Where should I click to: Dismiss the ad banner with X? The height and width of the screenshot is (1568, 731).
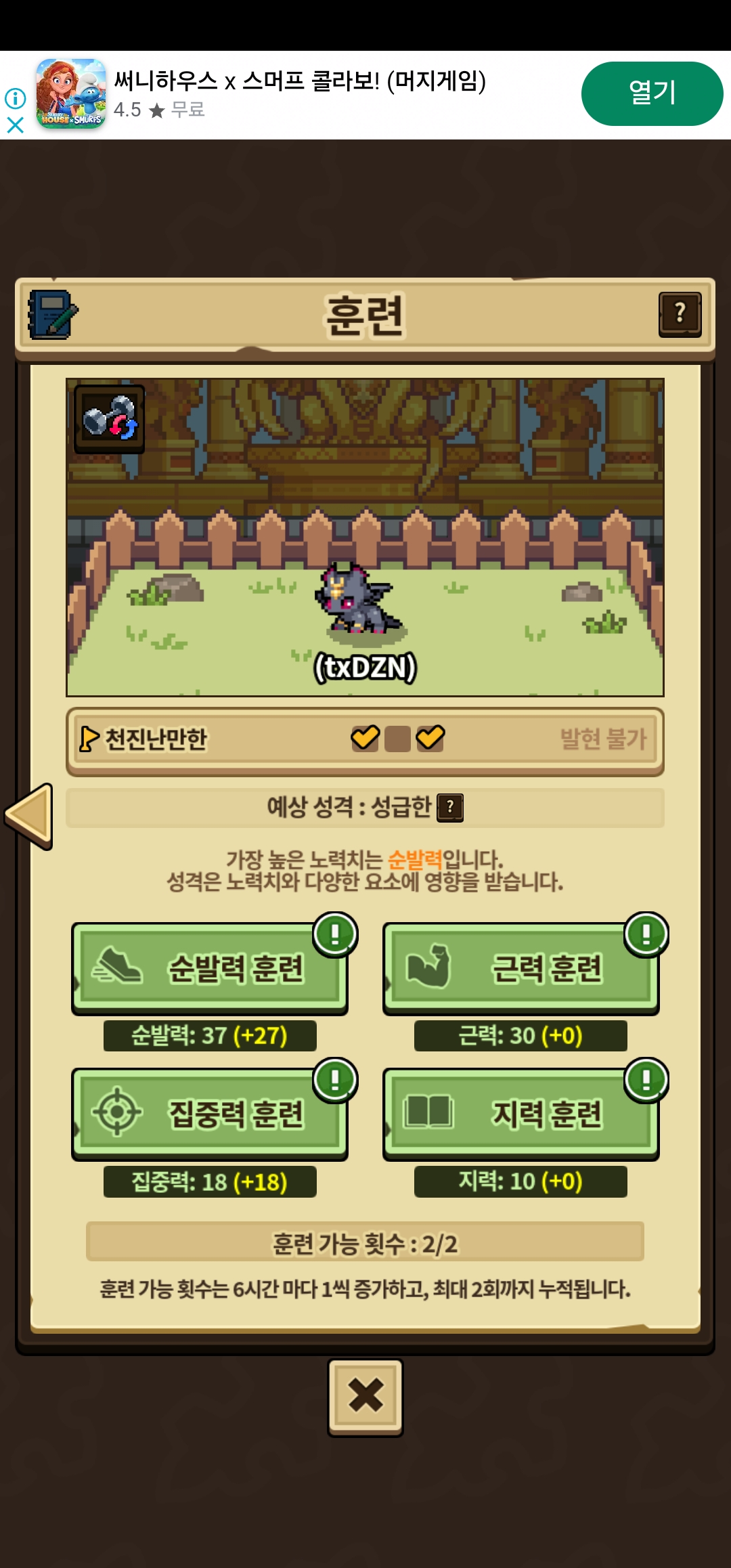point(15,125)
